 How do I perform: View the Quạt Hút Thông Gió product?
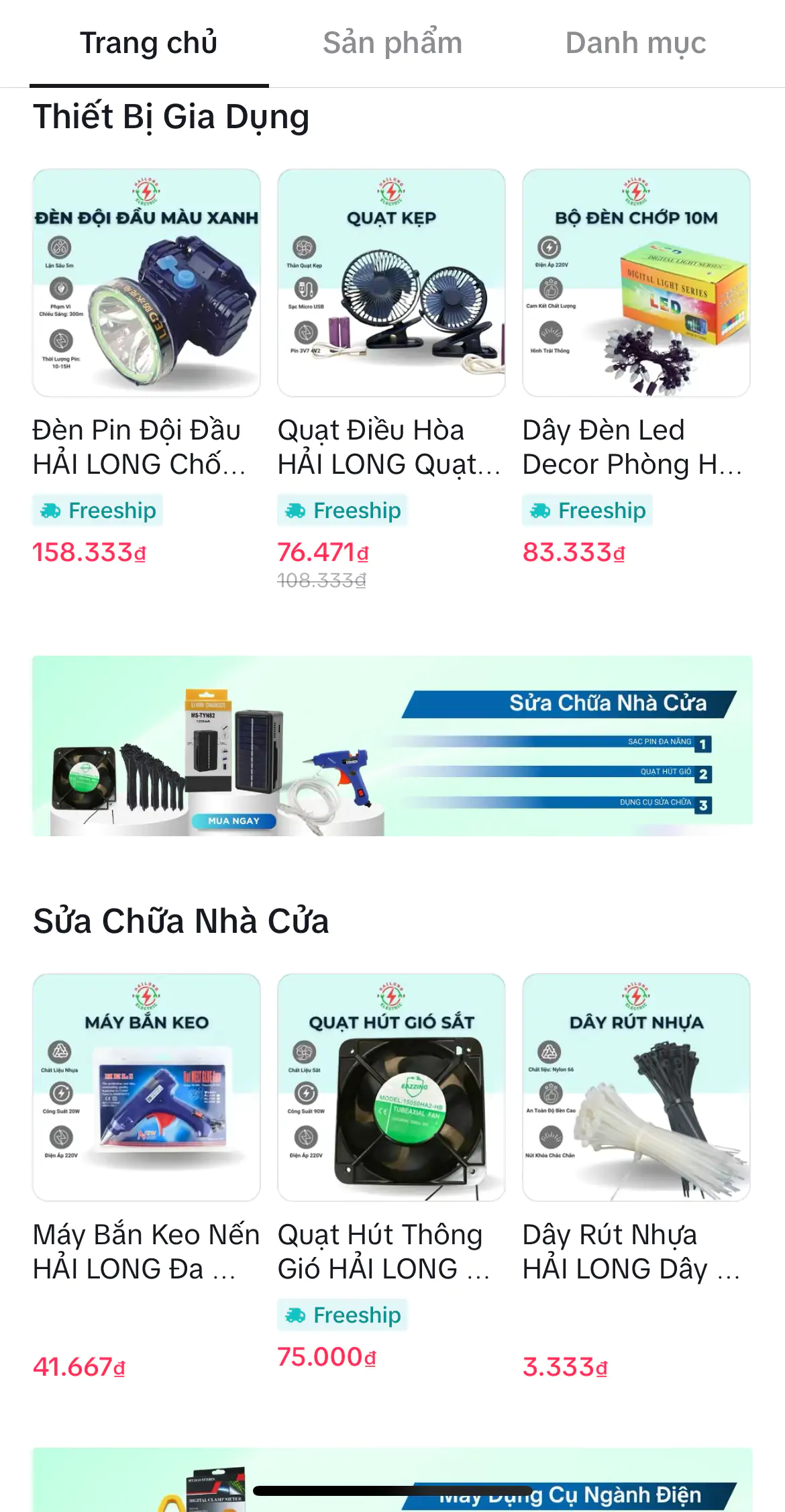(x=391, y=1087)
